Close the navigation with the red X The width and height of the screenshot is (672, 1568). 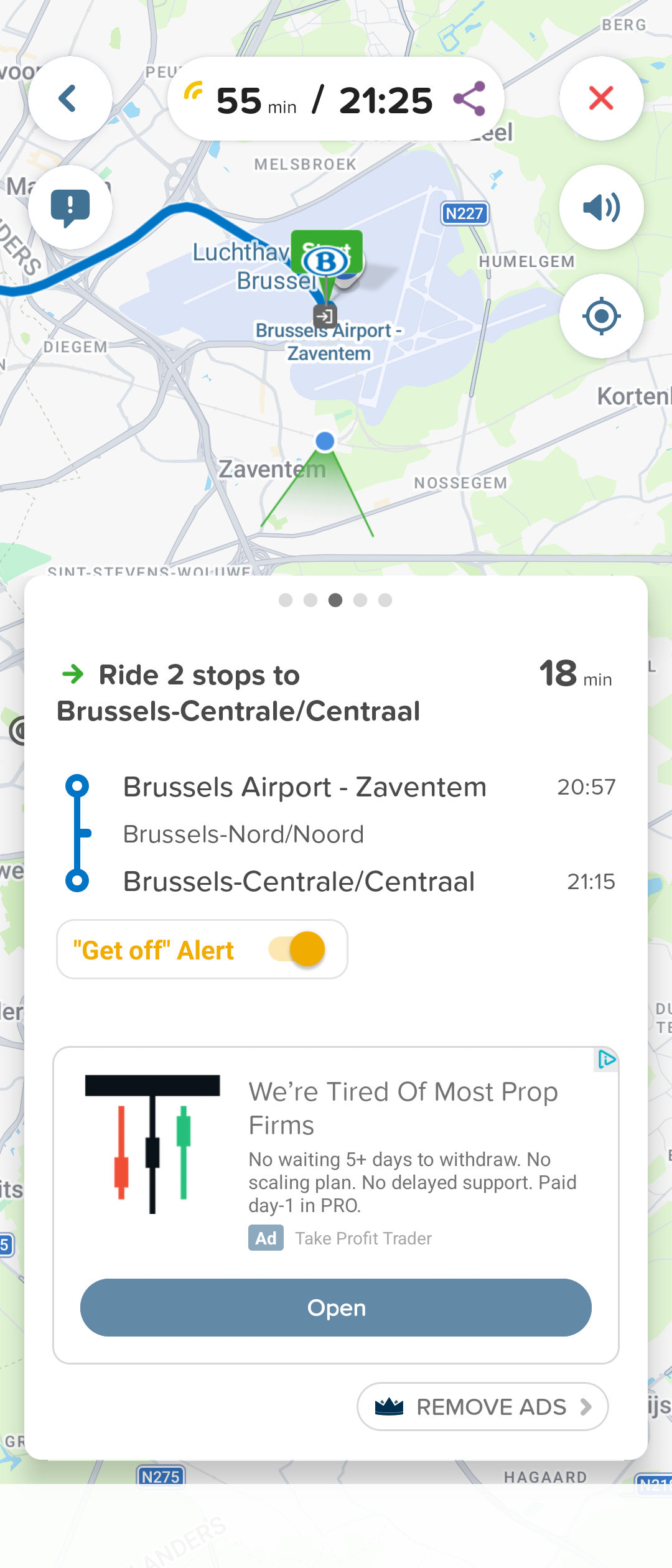click(x=600, y=98)
